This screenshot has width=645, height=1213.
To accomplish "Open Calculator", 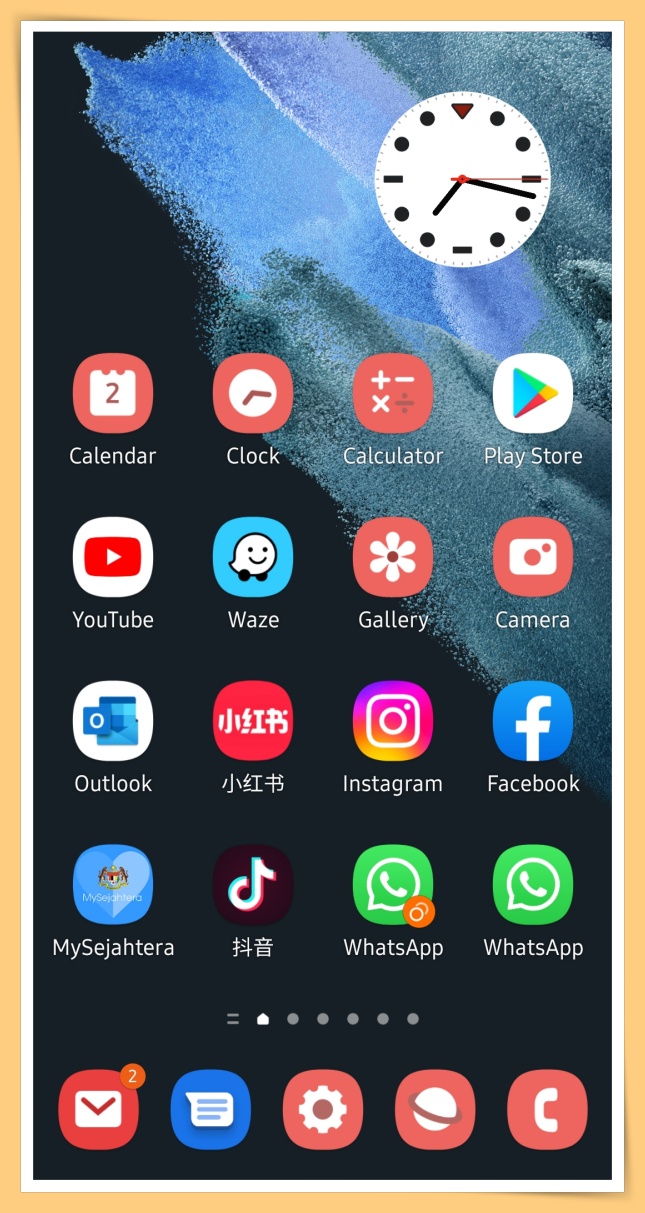I will [x=393, y=394].
